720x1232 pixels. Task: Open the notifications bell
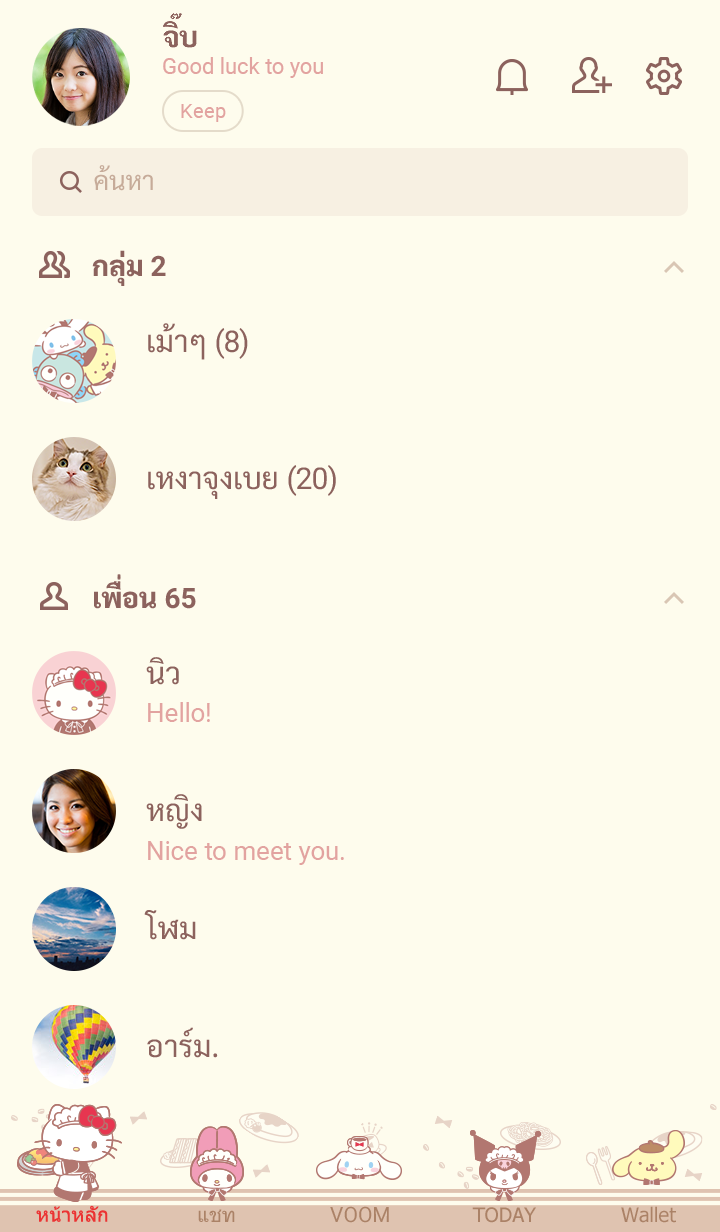[x=512, y=77]
